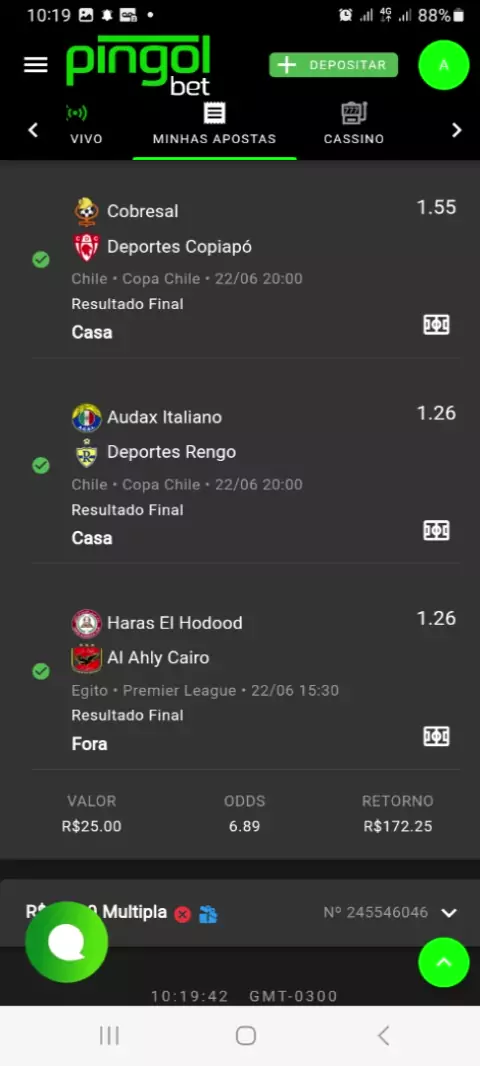Go to the Cassino tab
Viewport: 480px width, 1066px height.
(354, 125)
